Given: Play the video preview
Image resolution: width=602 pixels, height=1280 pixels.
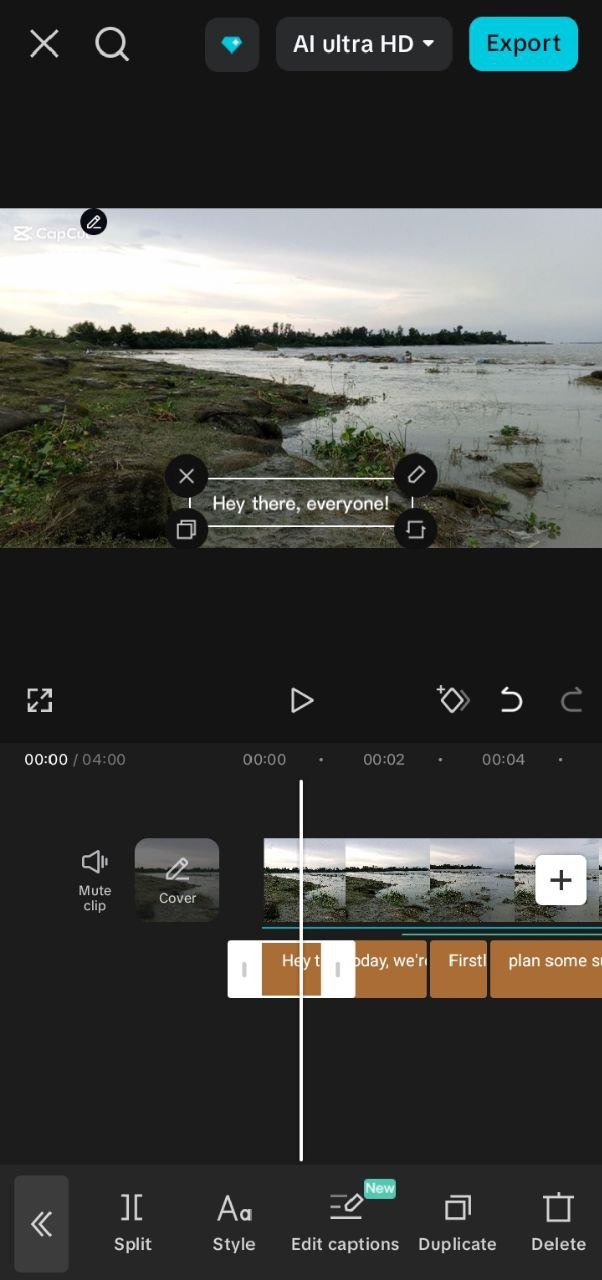Looking at the screenshot, I should (x=301, y=700).
